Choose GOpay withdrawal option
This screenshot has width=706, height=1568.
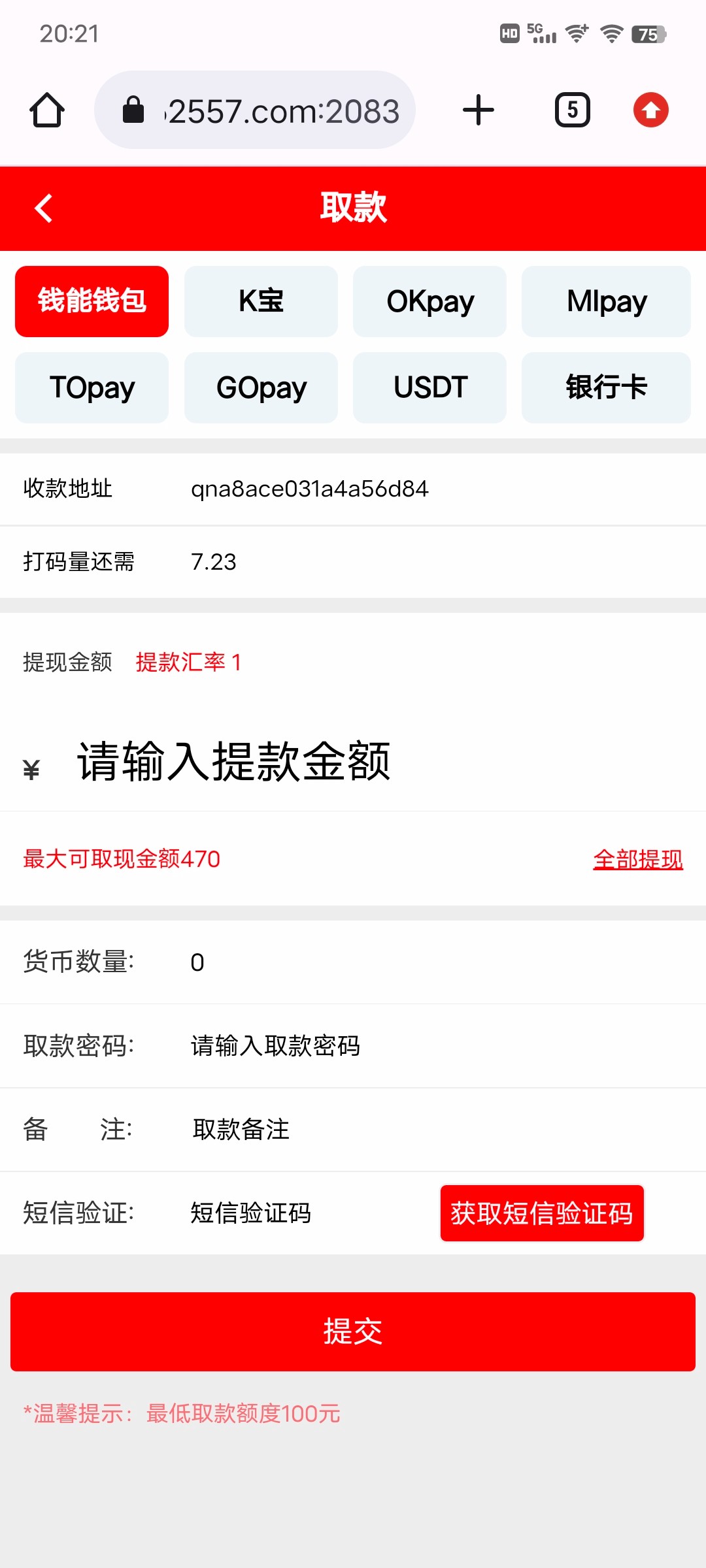click(x=261, y=387)
